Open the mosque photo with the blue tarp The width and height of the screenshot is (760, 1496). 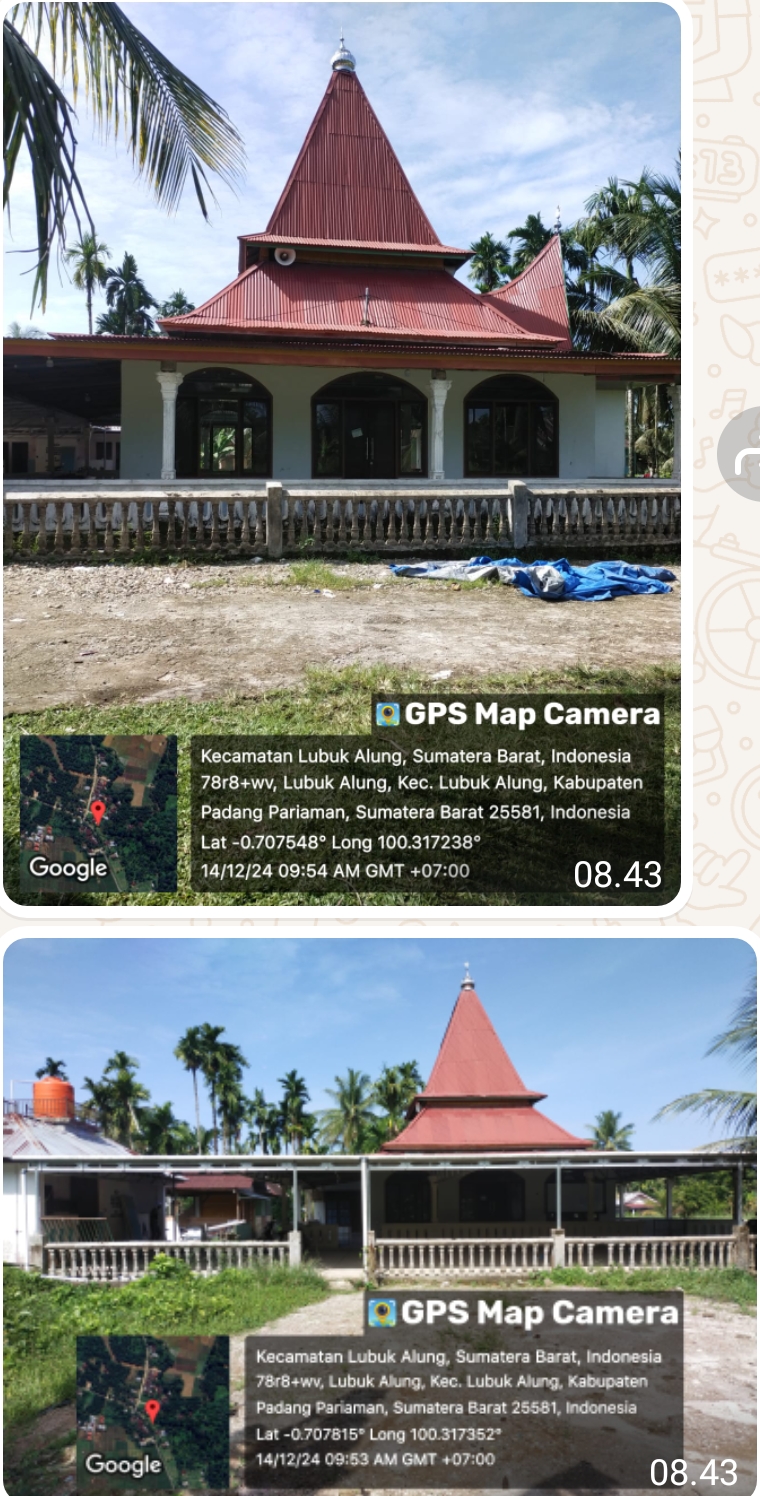coord(341,453)
